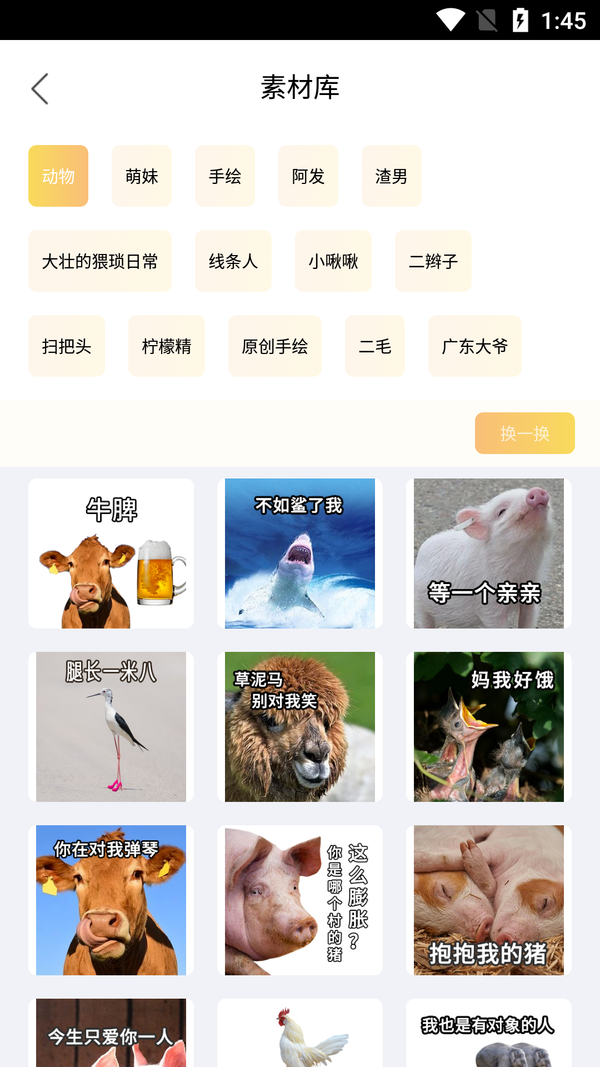Open the 牛脾 cow with beer sticker
The width and height of the screenshot is (600, 1067).
coord(111,553)
